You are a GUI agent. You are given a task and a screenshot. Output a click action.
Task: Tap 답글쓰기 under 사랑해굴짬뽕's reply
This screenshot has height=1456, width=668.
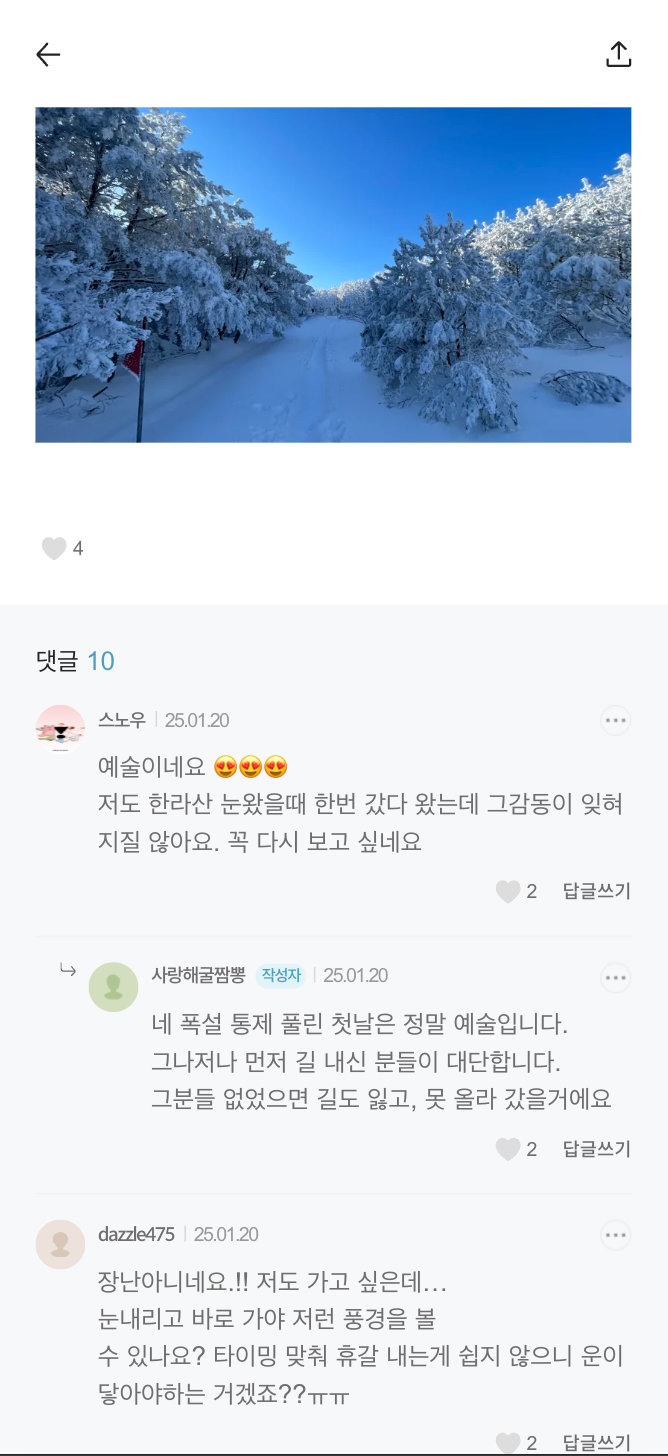[x=597, y=1149]
